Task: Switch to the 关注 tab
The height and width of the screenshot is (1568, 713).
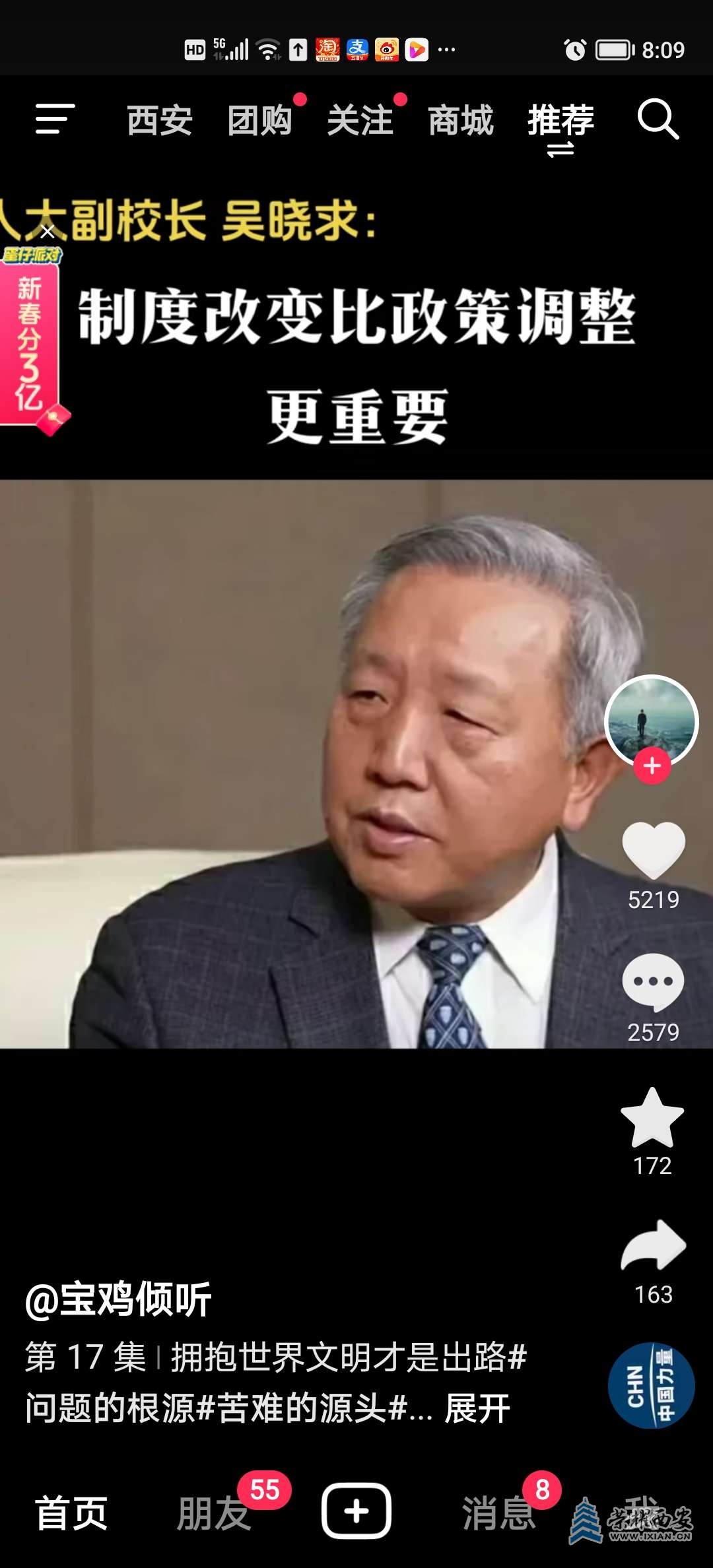Action: coord(360,121)
